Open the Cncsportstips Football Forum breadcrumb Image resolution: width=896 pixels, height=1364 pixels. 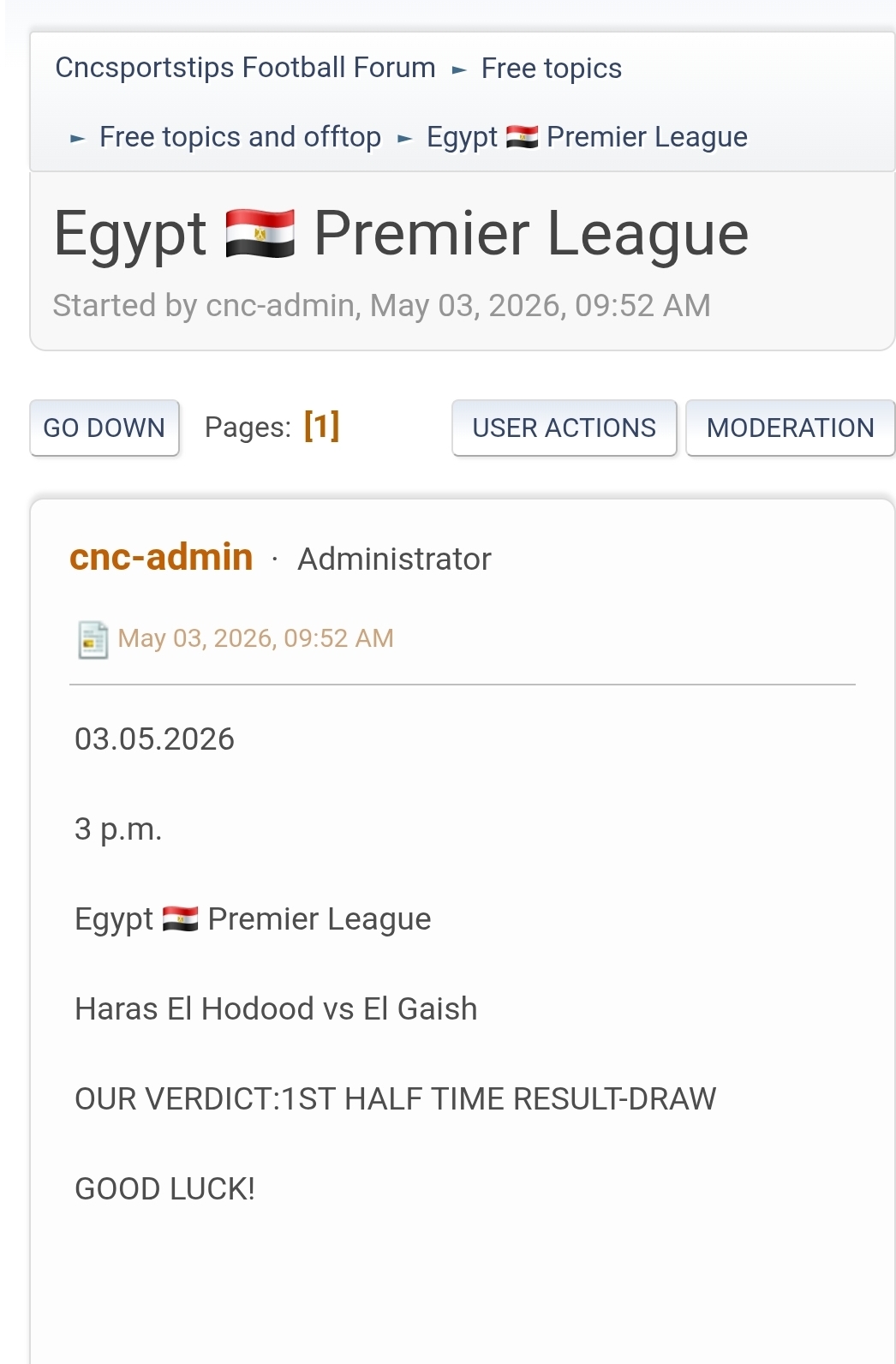[x=245, y=68]
